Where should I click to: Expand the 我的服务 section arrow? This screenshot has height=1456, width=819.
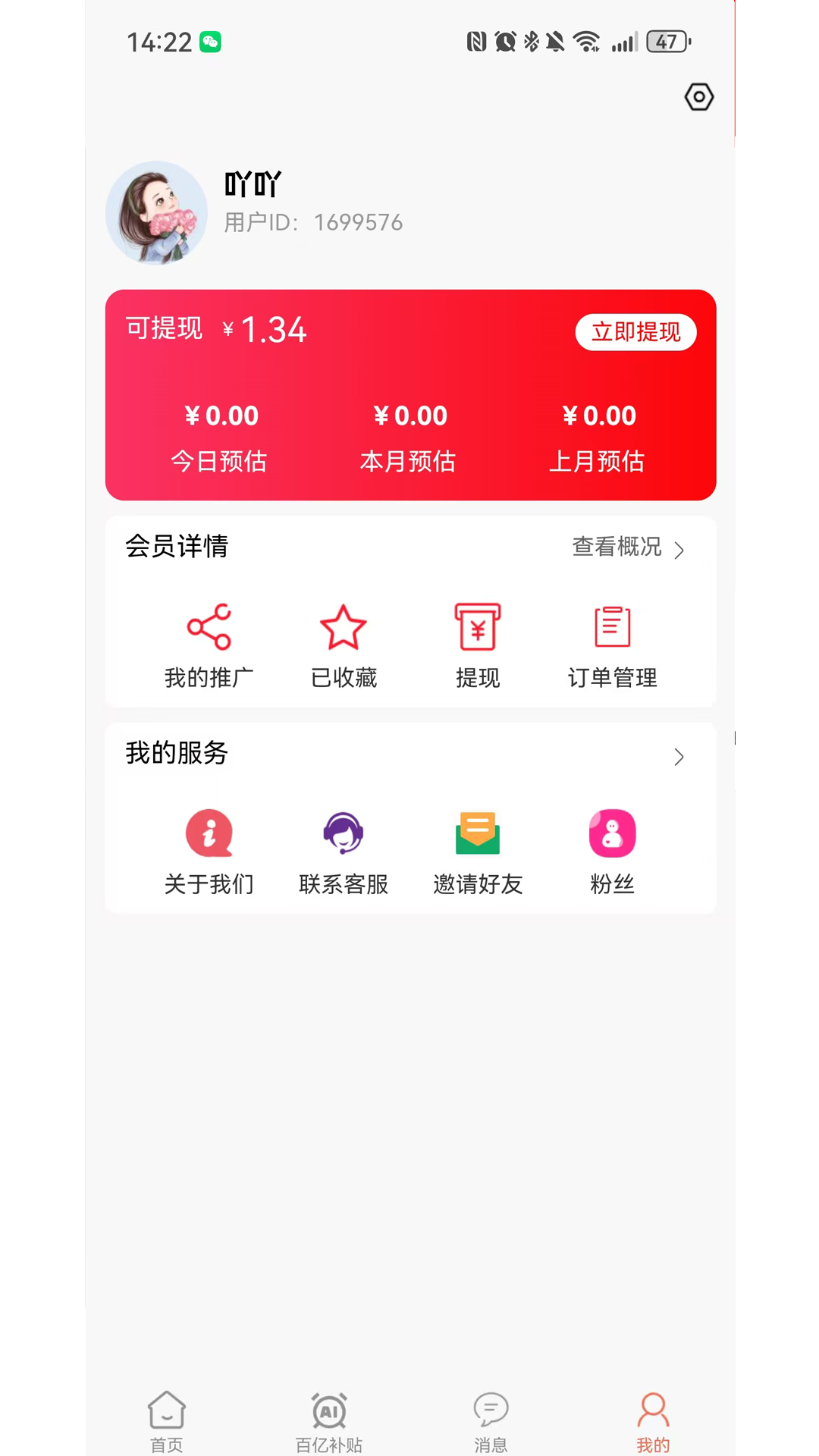click(679, 756)
